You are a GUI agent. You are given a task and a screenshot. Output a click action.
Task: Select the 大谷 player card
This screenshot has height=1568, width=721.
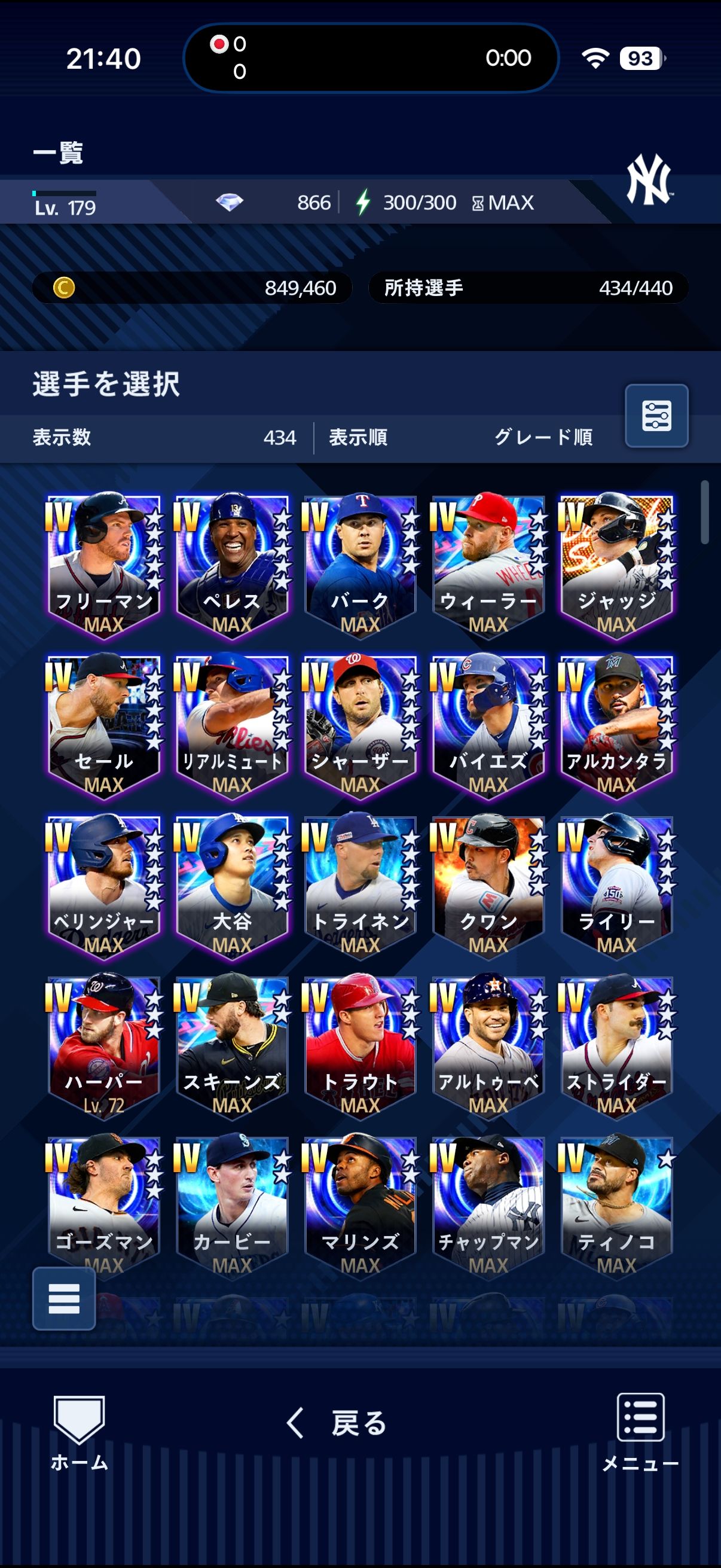tap(232, 886)
